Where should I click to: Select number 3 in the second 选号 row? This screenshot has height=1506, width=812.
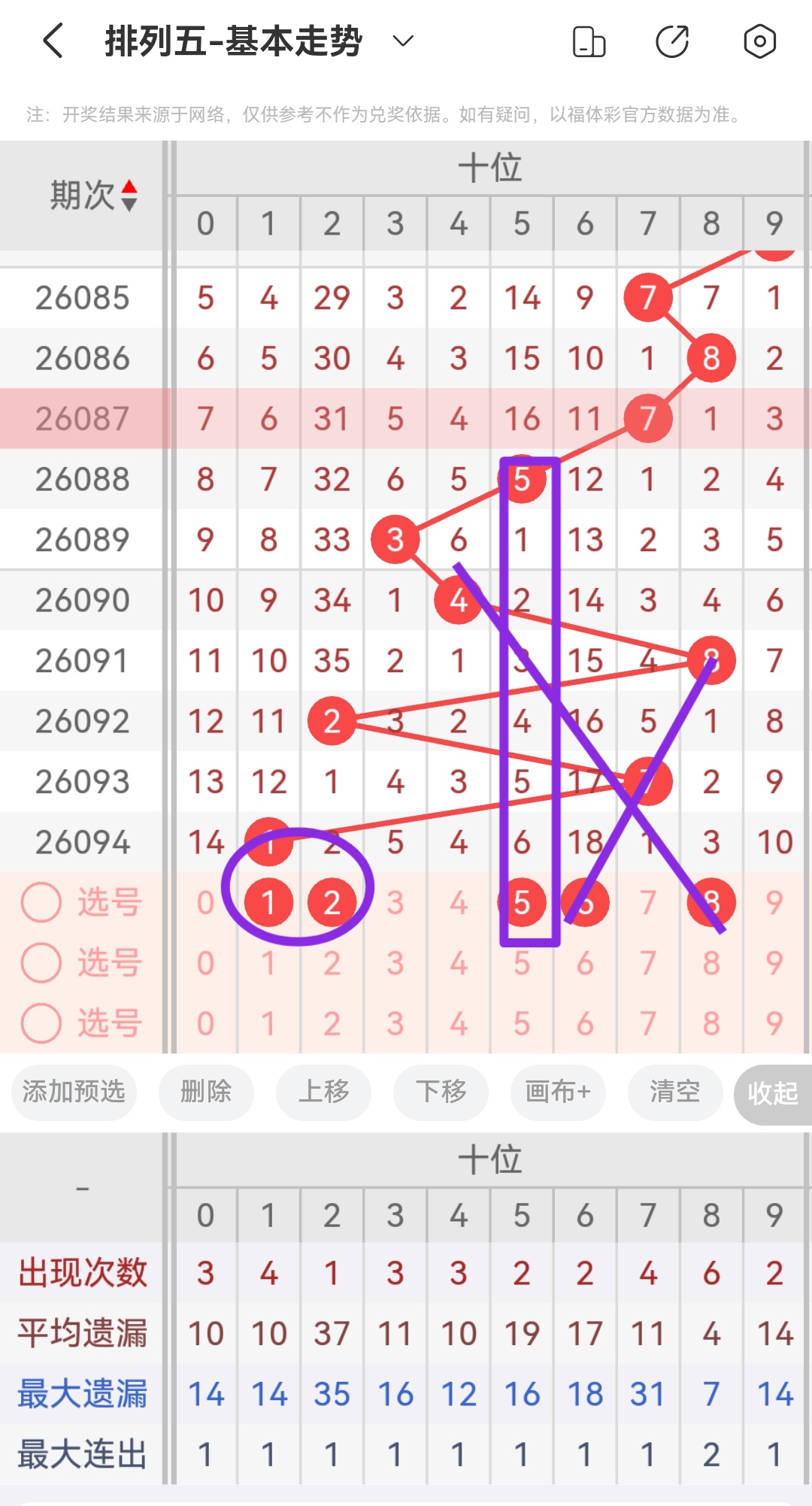[x=394, y=962]
